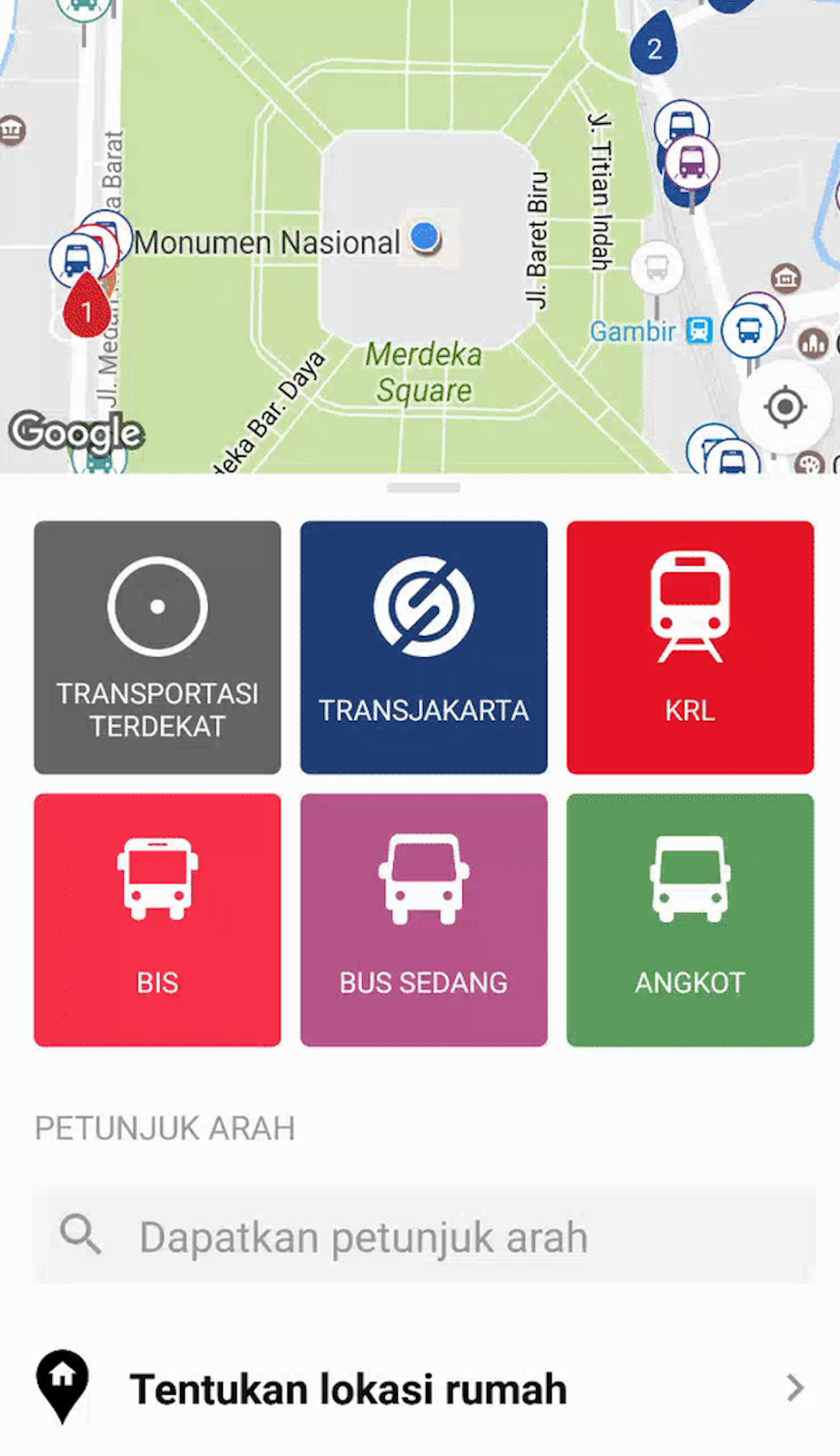Expand Tentukan lokasi rumah via the right chevron
The width and height of the screenshot is (840, 1456).
(794, 1388)
